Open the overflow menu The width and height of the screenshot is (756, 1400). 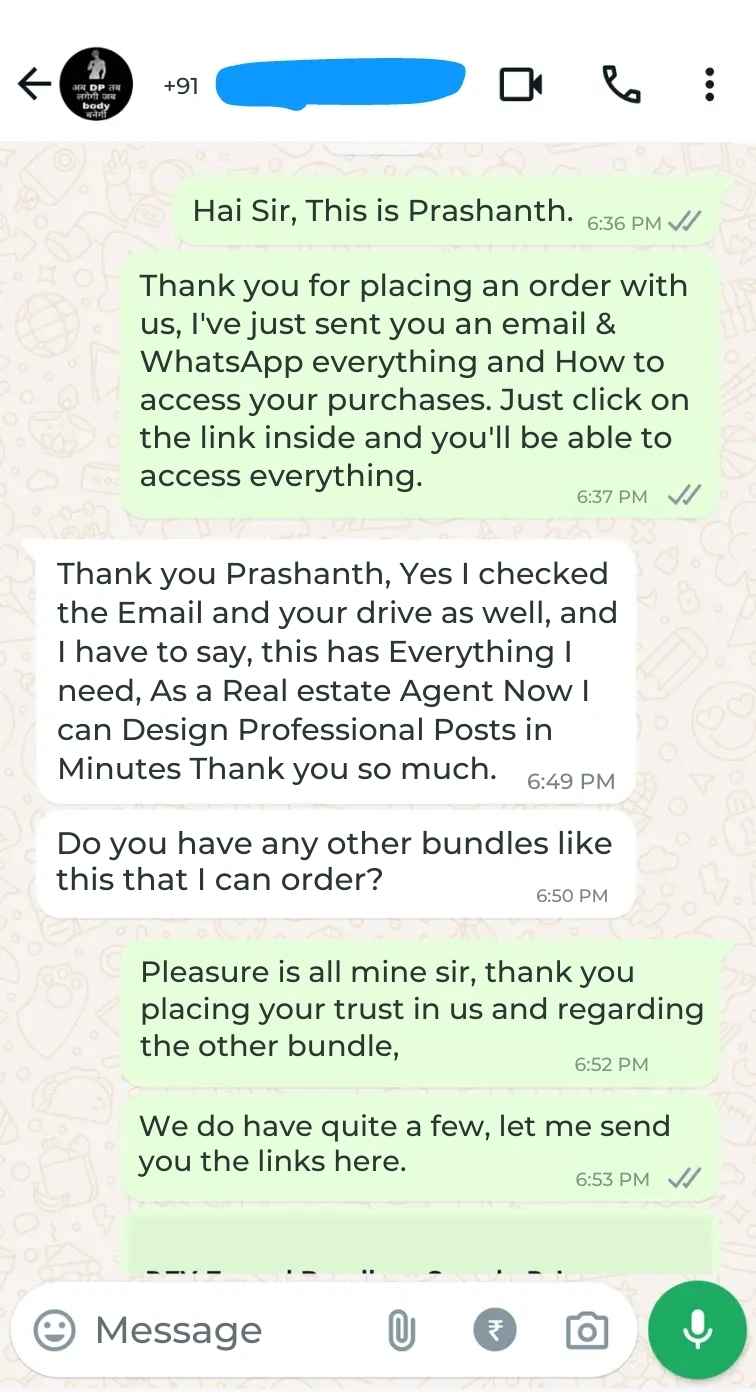tap(709, 86)
